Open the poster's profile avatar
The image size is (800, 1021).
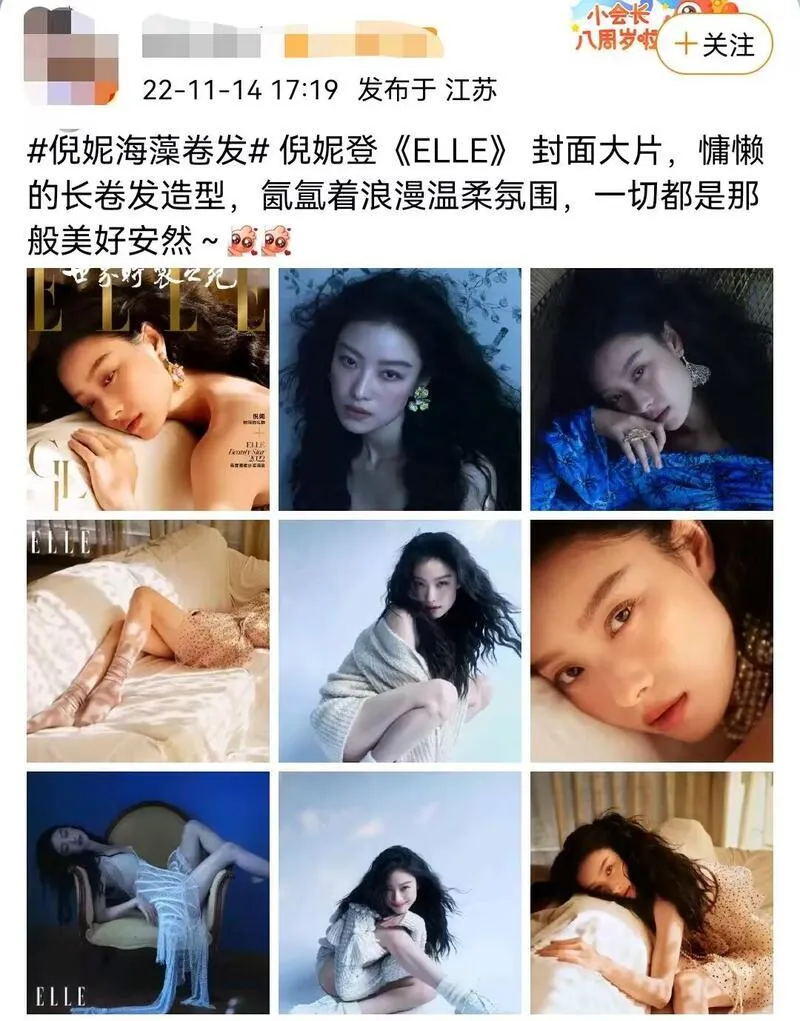(70, 55)
